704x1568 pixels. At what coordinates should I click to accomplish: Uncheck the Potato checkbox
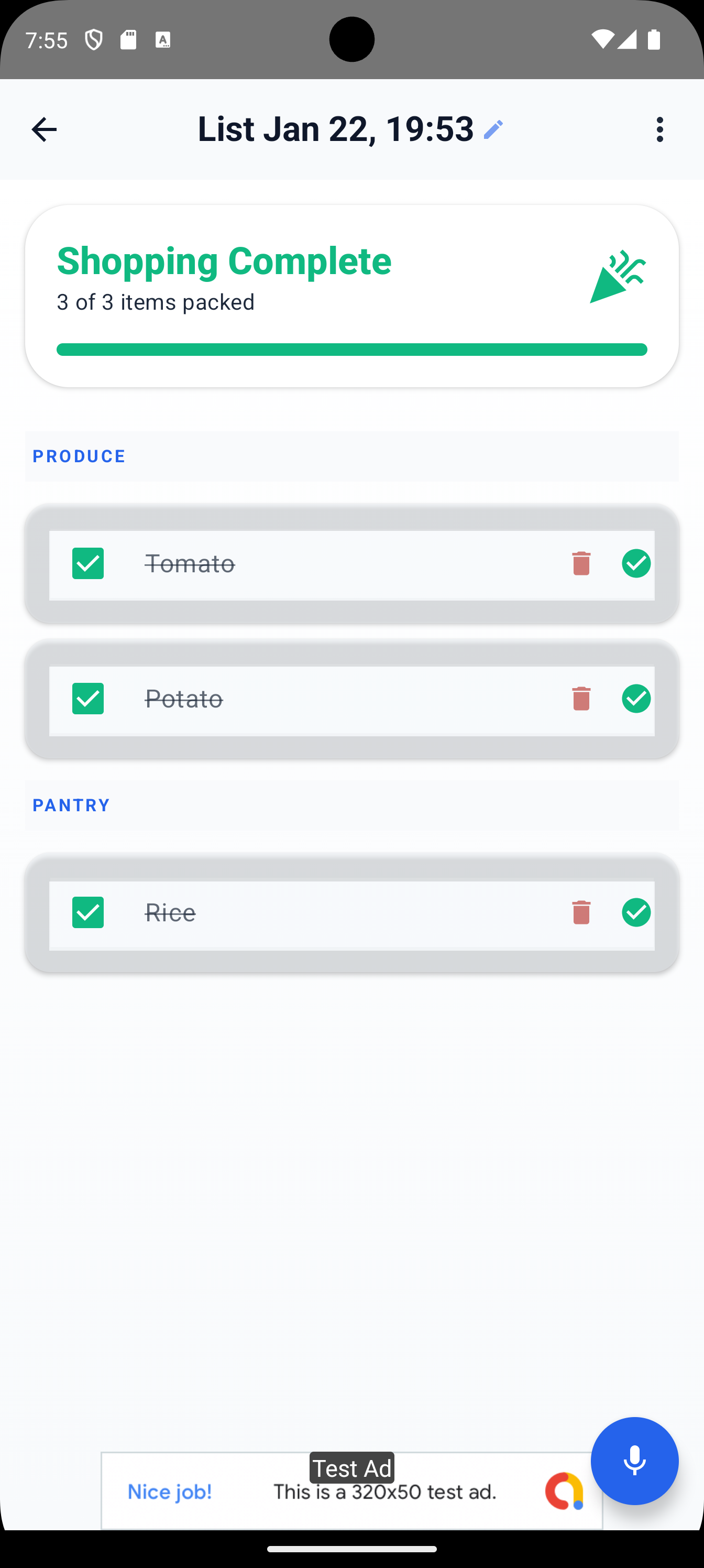pos(87,699)
